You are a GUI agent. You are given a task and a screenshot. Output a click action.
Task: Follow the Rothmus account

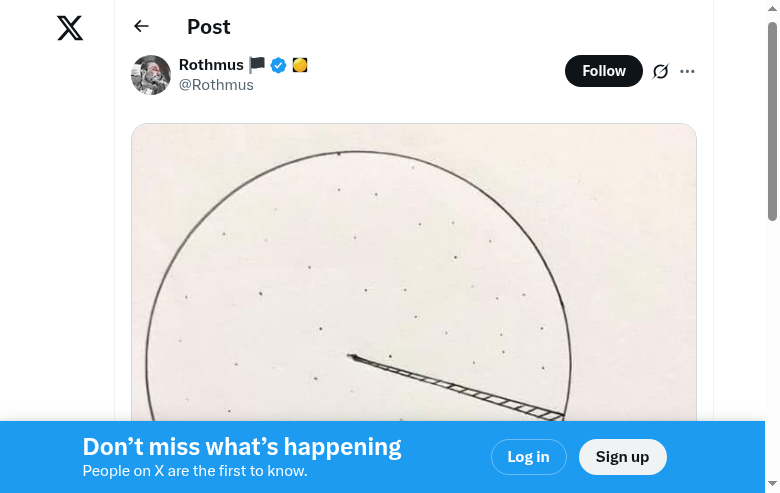pyautogui.click(x=603, y=71)
